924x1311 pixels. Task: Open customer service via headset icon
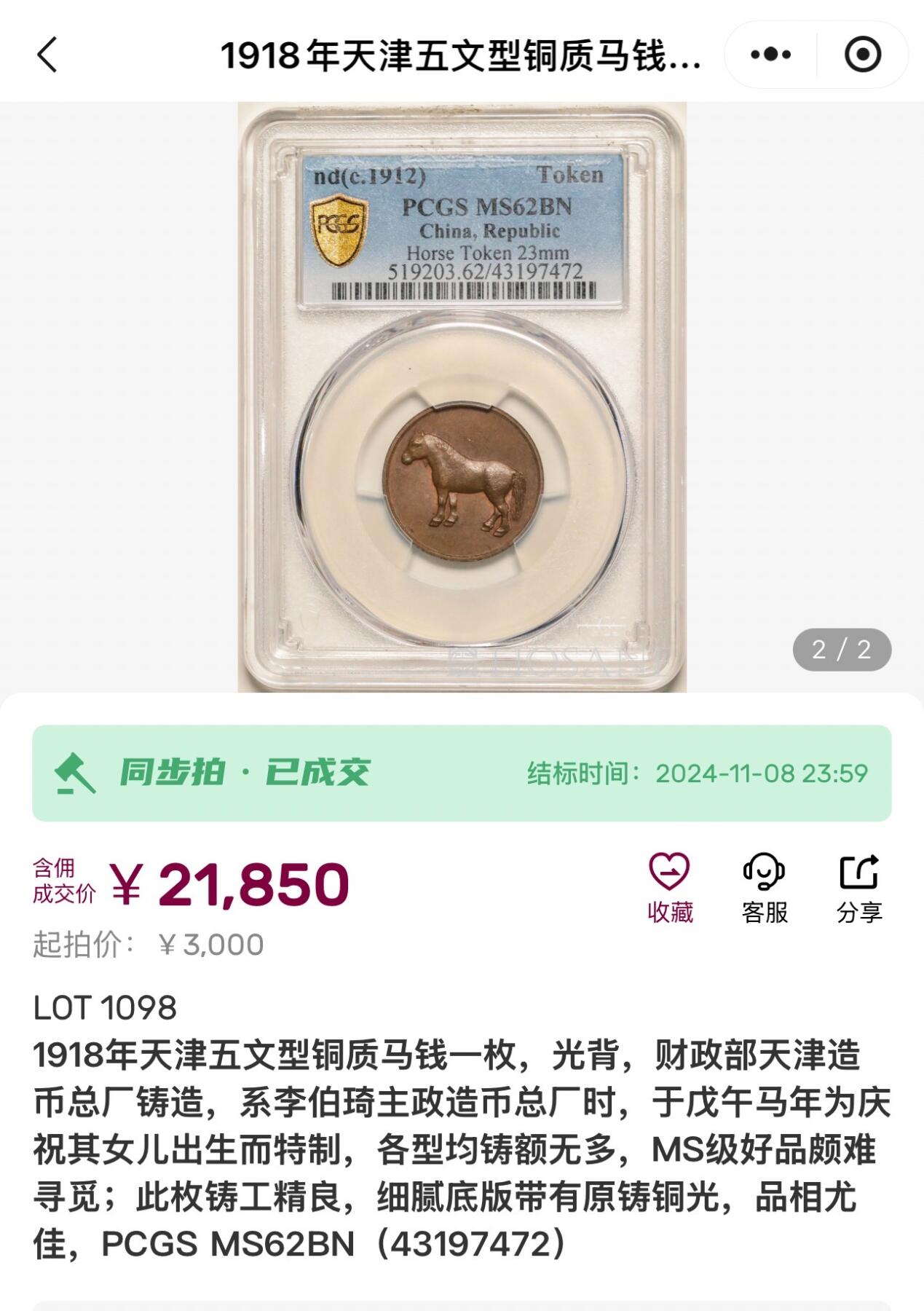click(x=765, y=876)
